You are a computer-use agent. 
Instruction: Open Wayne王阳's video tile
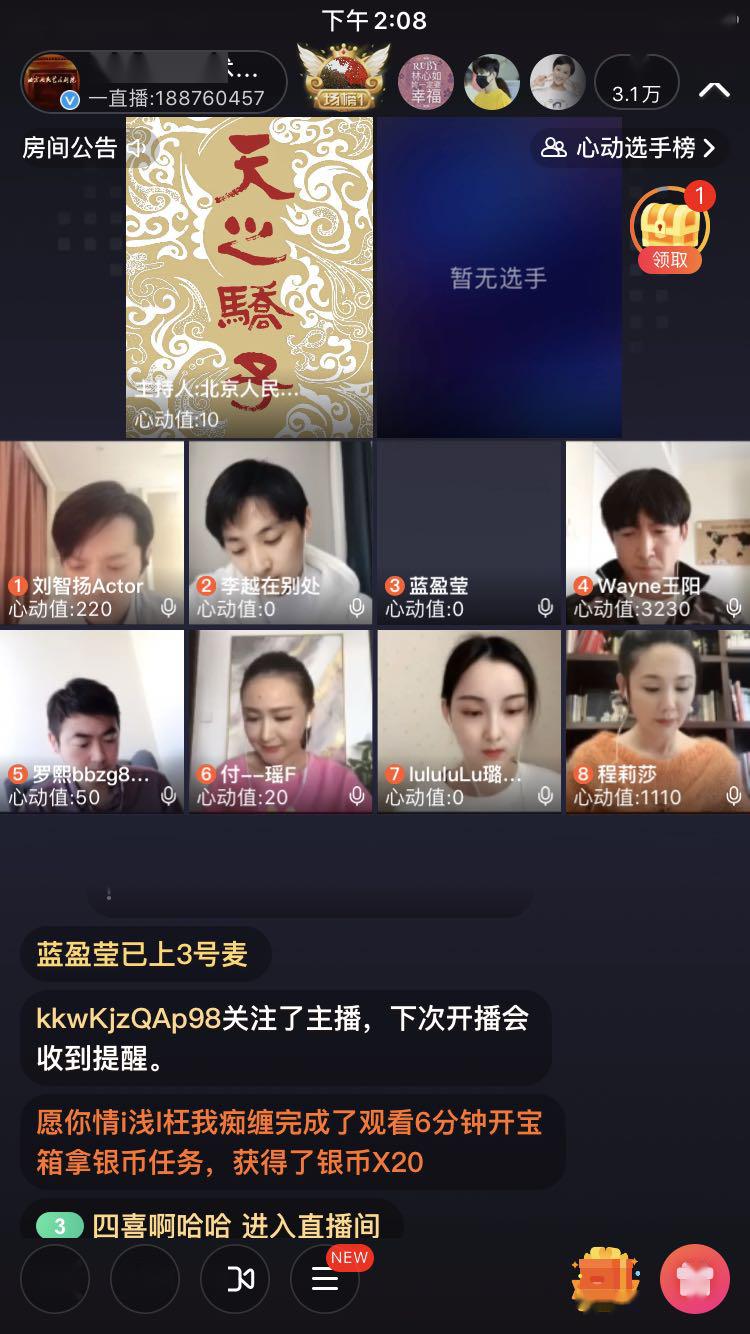[657, 532]
